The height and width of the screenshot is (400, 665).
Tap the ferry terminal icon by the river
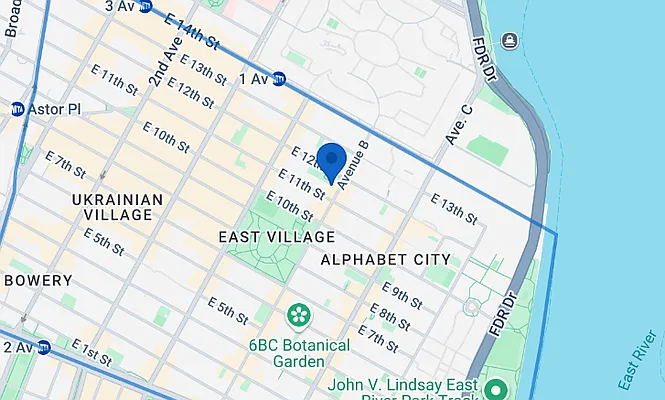pos(511,40)
